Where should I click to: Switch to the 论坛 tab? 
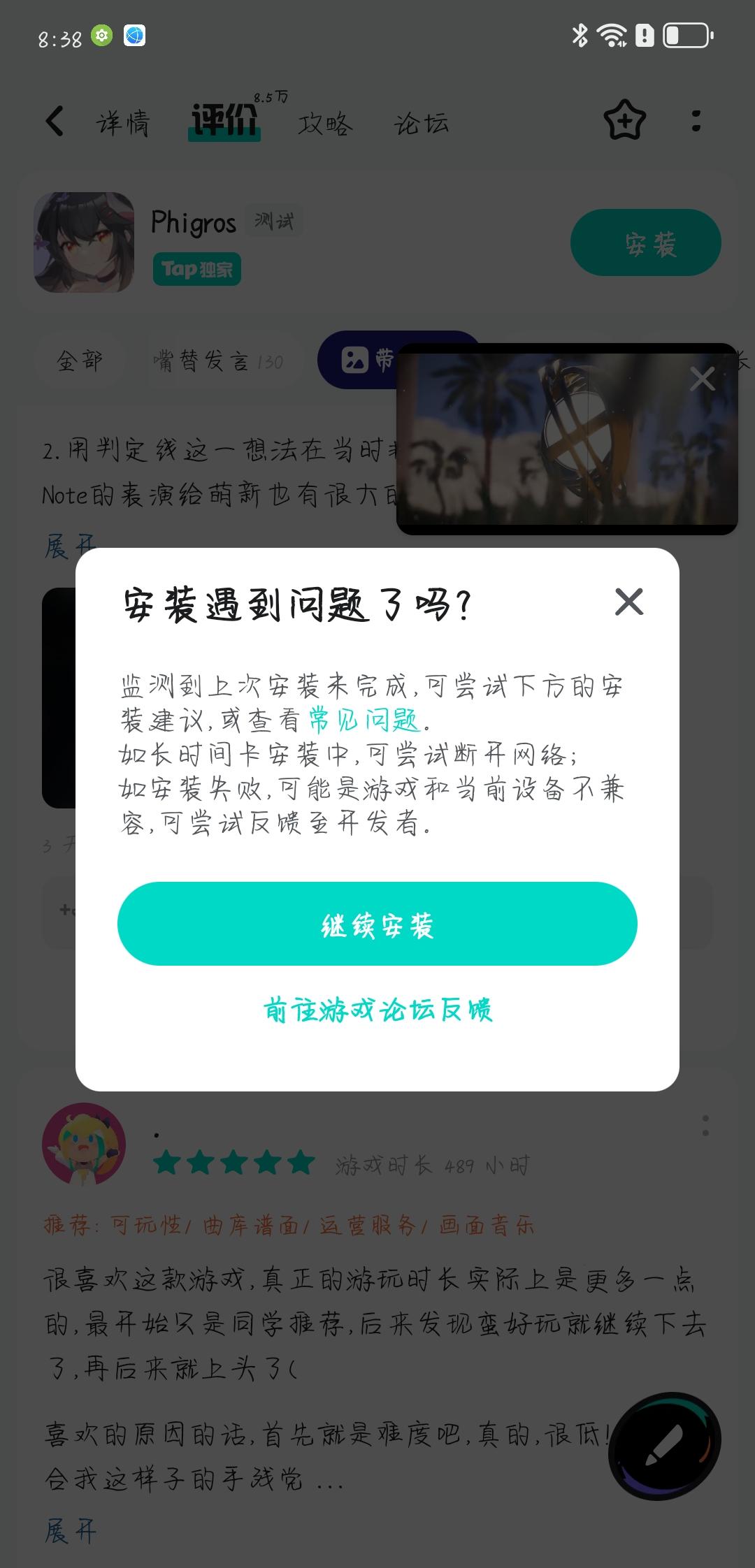420,123
